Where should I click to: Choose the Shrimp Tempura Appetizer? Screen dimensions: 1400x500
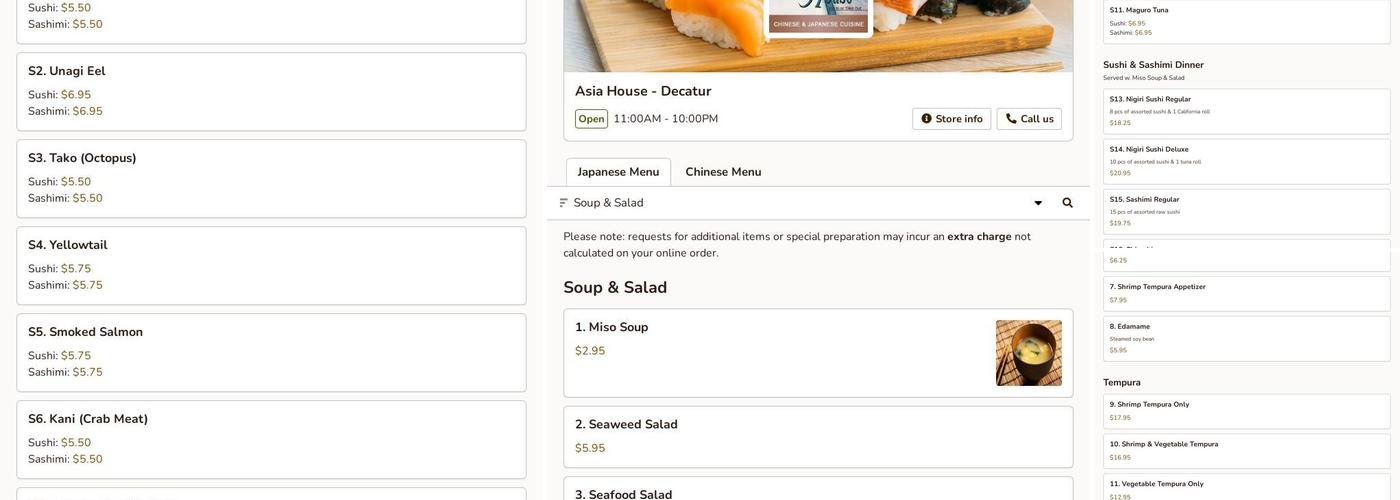click(1246, 294)
